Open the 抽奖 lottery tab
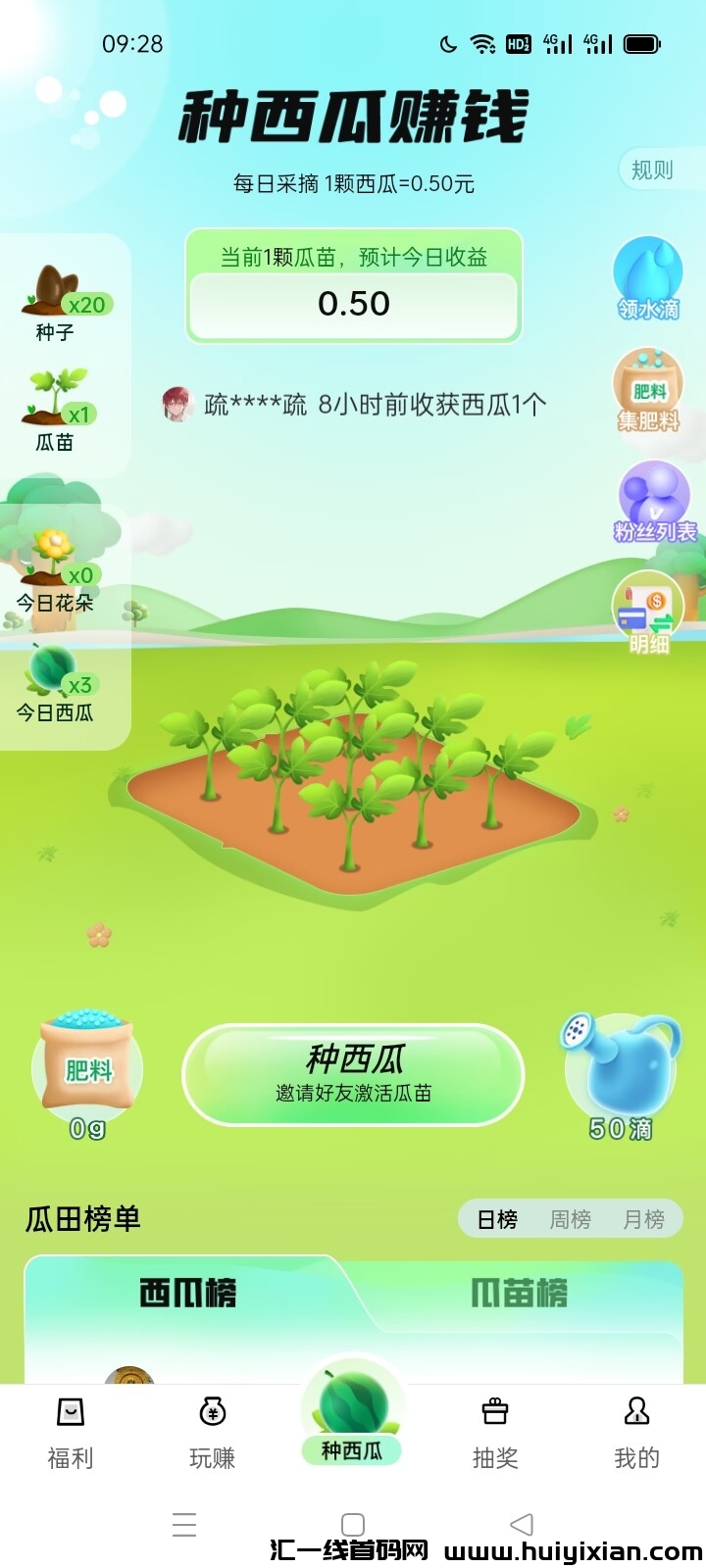Screen dimensions: 706x1568 coord(495,1433)
